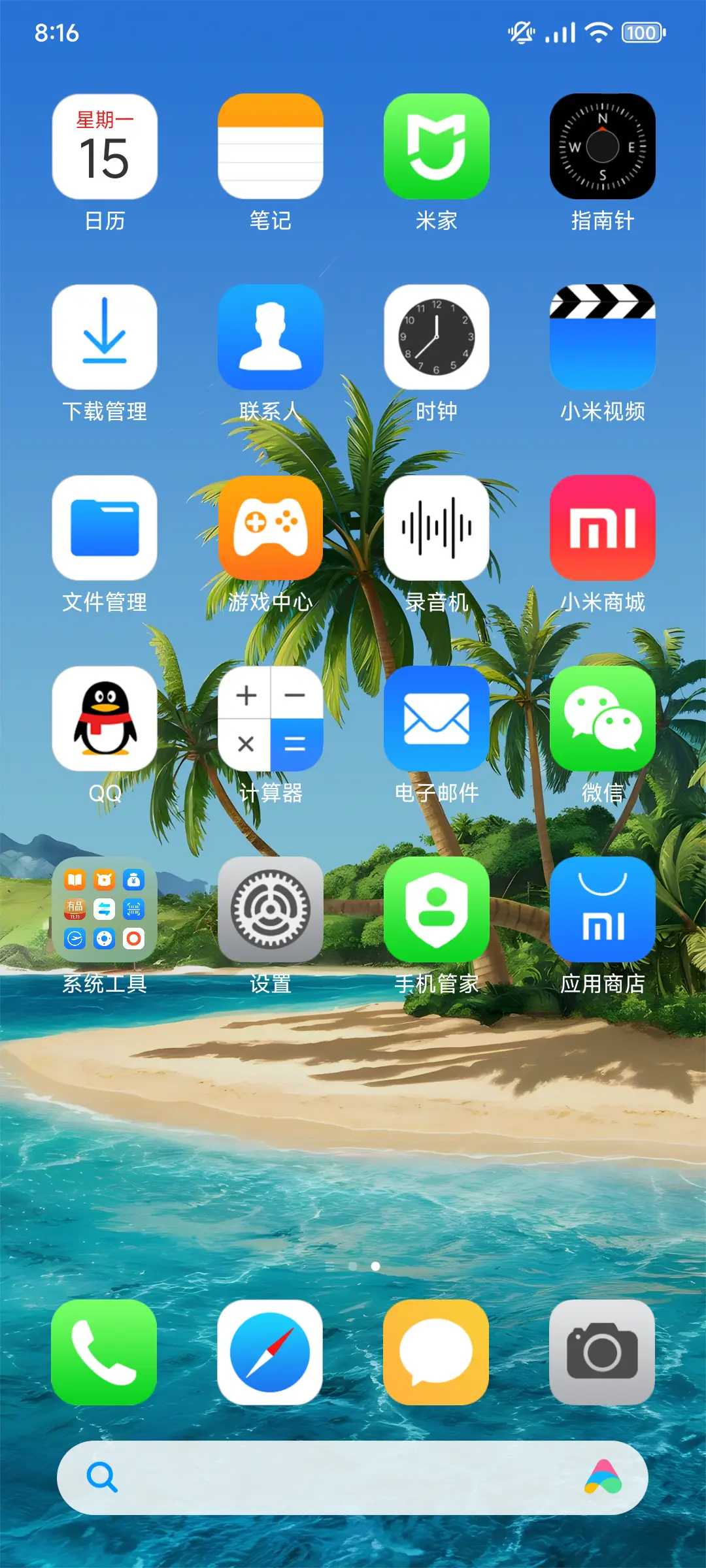This screenshot has height=1568, width=706.
Task: Open the 系统工具 folder
Action: pyautogui.click(x=105, y=911)
